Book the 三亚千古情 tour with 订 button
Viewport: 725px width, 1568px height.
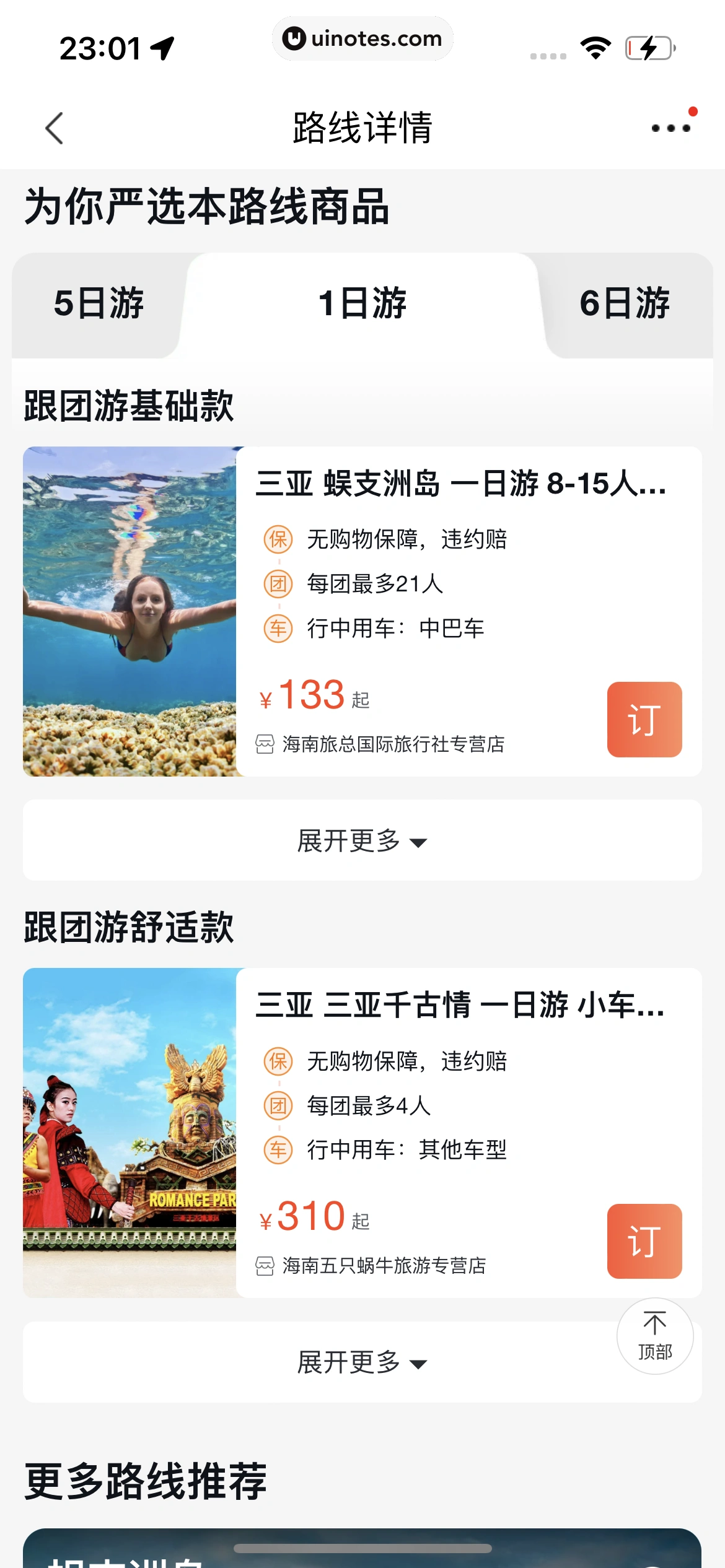tap(644, 1241)
